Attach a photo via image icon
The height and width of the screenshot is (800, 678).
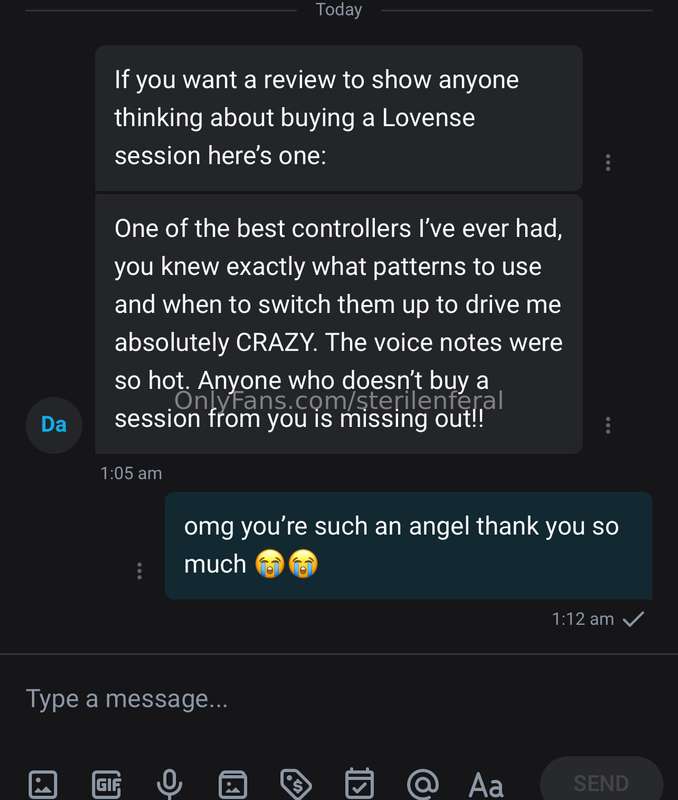tap(43, 784)
